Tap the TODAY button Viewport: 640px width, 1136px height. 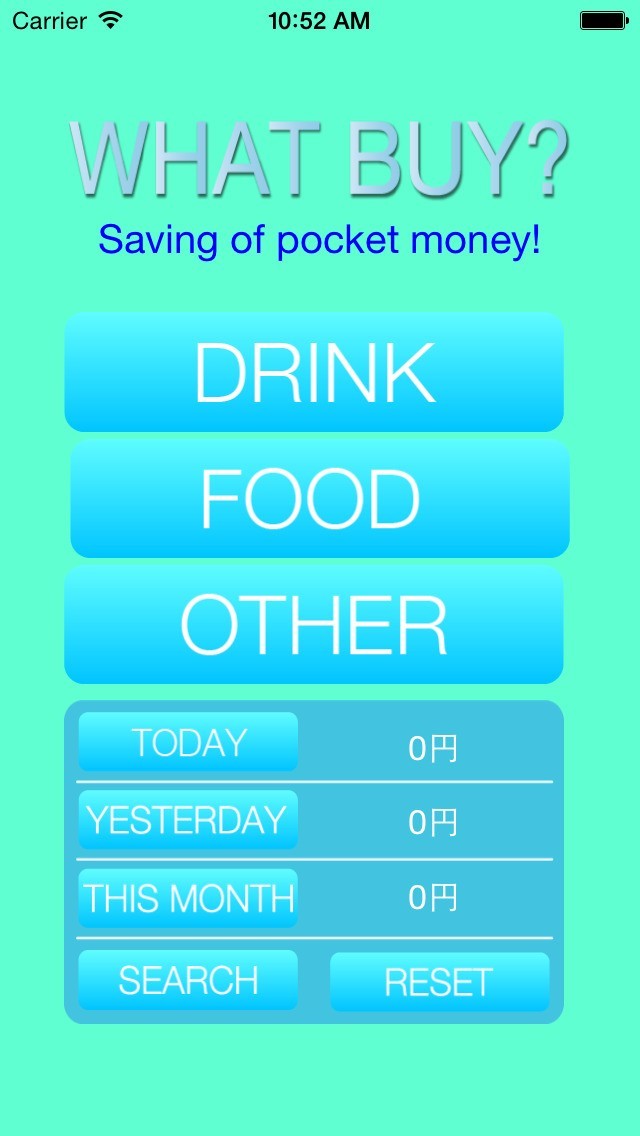coord(188,742)
